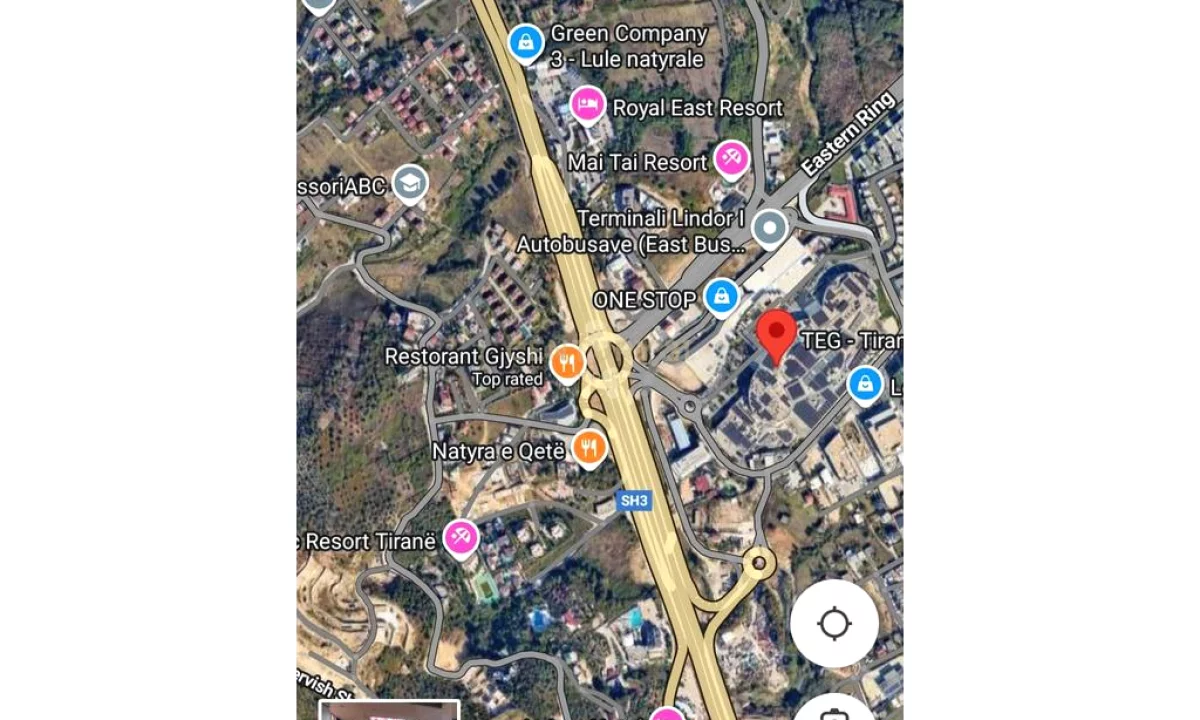Open the East Bus Terminal pin
Viewport: 1200px width, 720px height.
[x=769, y=229]
